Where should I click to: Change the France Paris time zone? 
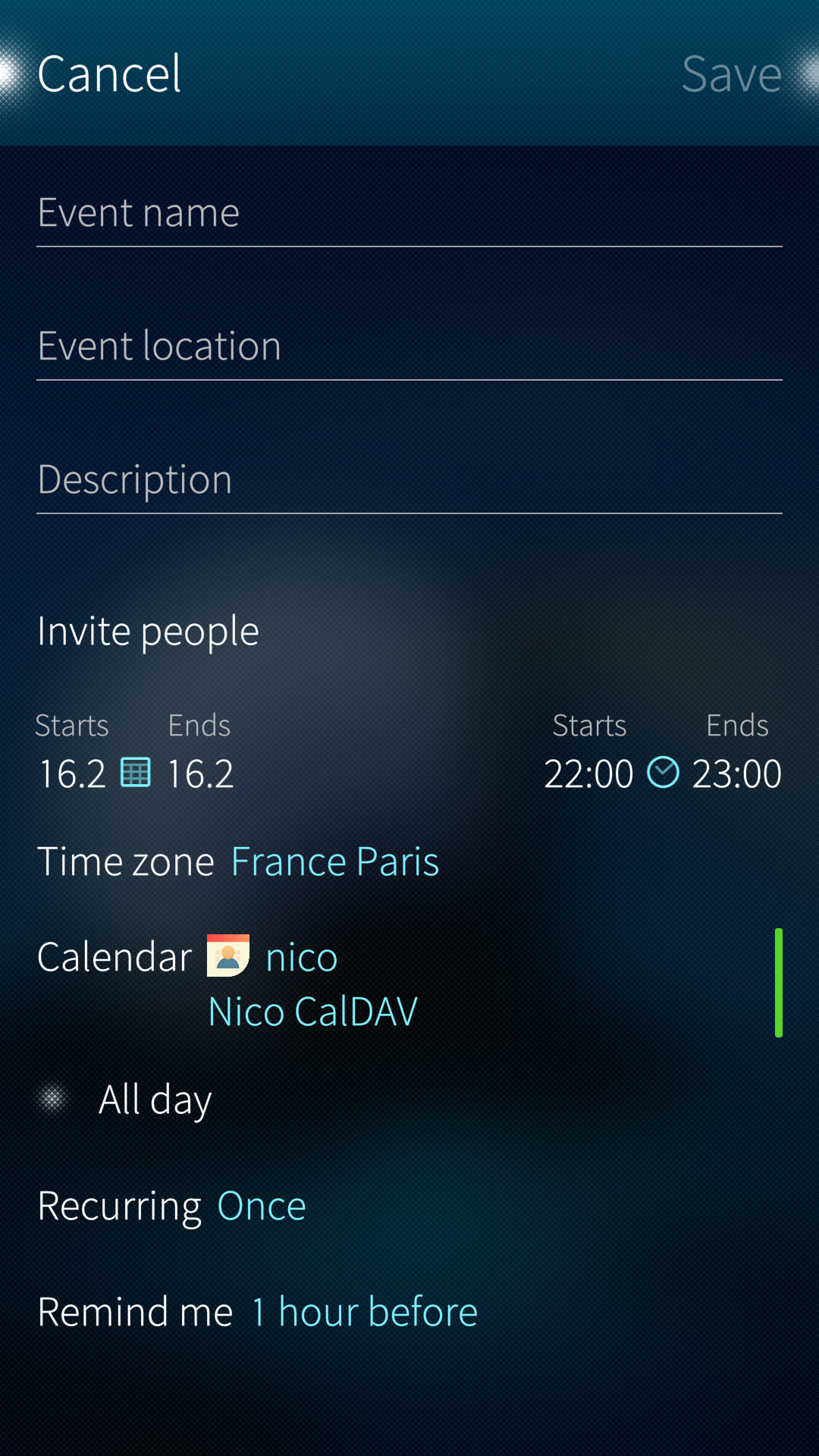(x=334, y=862)
